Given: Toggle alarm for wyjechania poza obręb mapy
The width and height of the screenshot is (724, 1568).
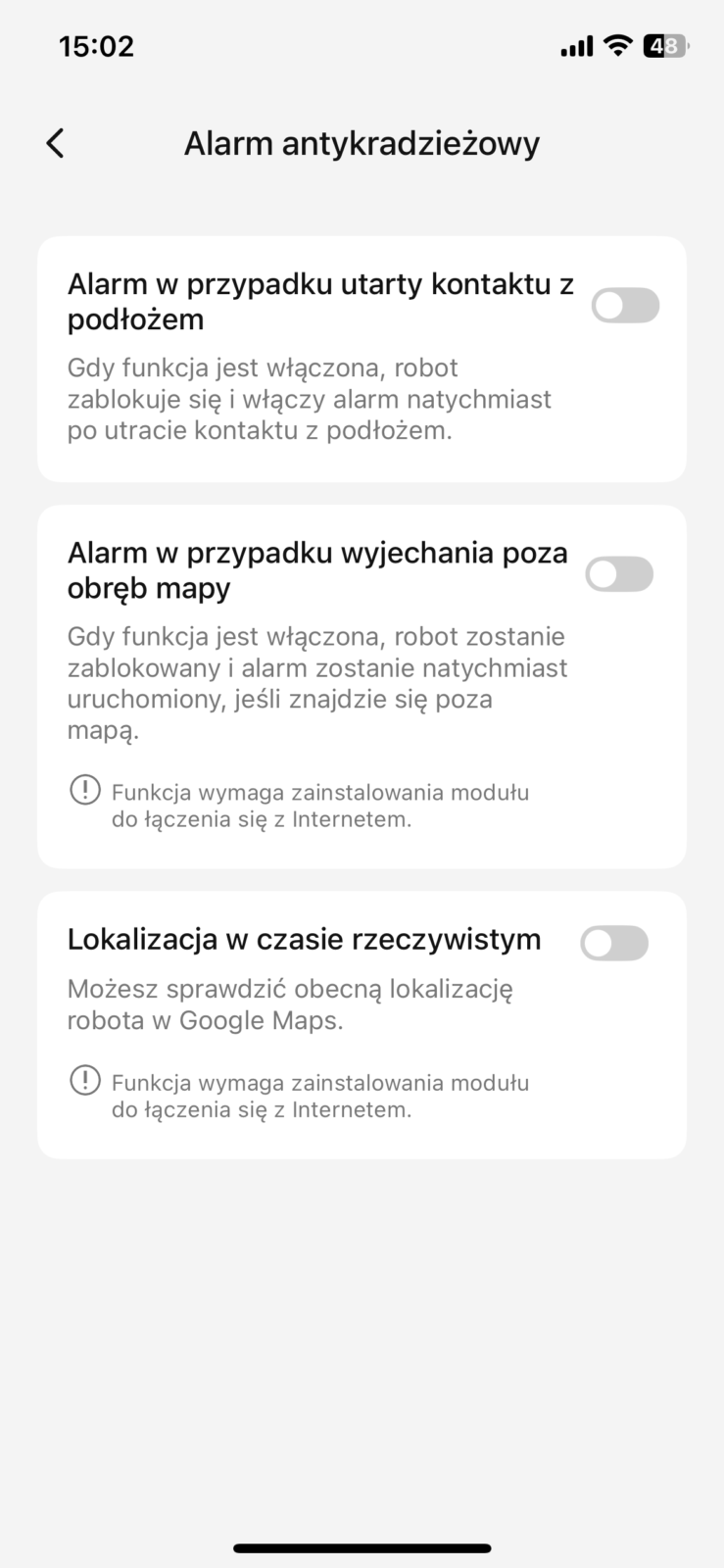Looking at the screenshot, I should [x=619, y=574].
